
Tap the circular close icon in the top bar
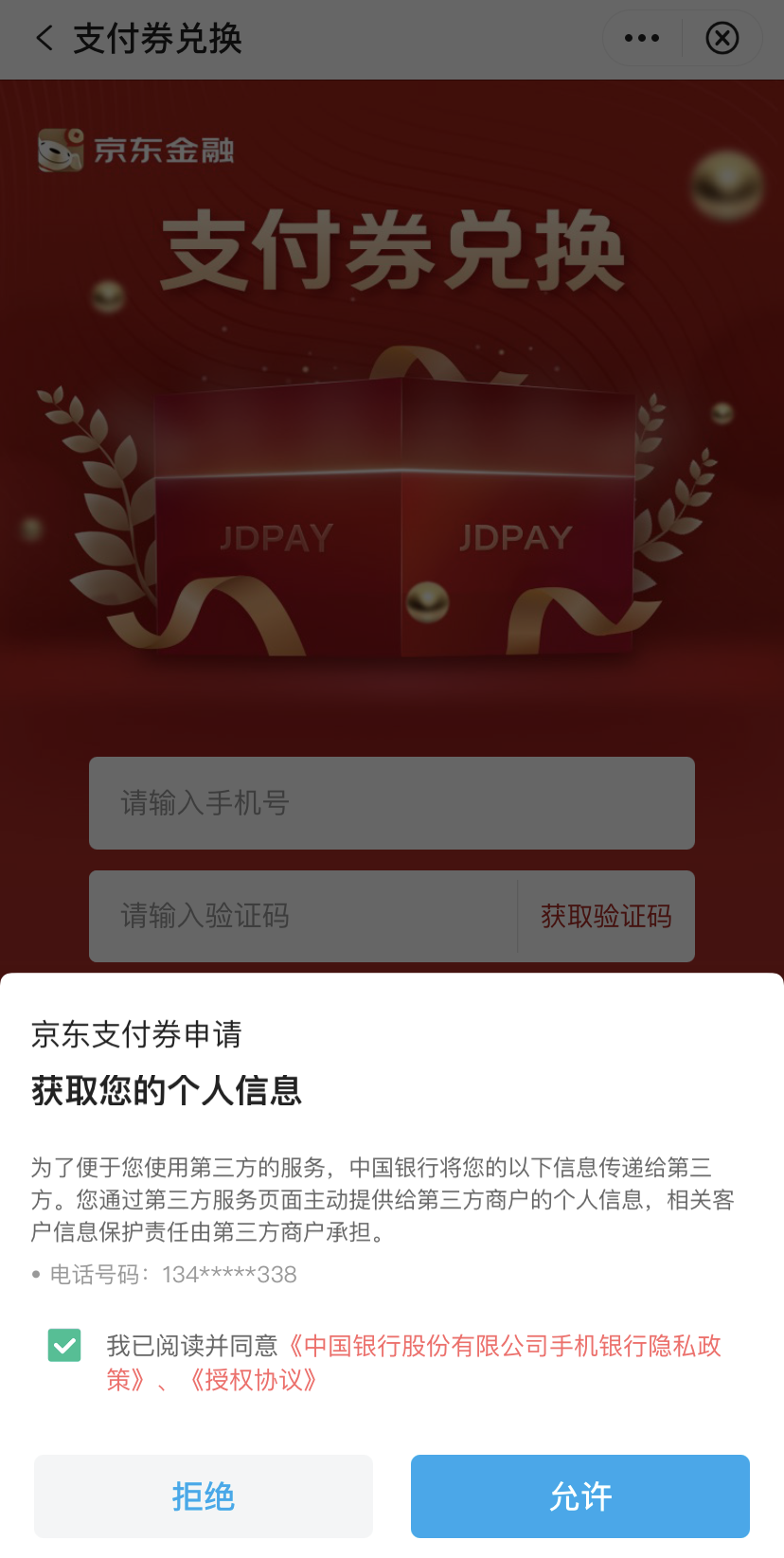722,38
